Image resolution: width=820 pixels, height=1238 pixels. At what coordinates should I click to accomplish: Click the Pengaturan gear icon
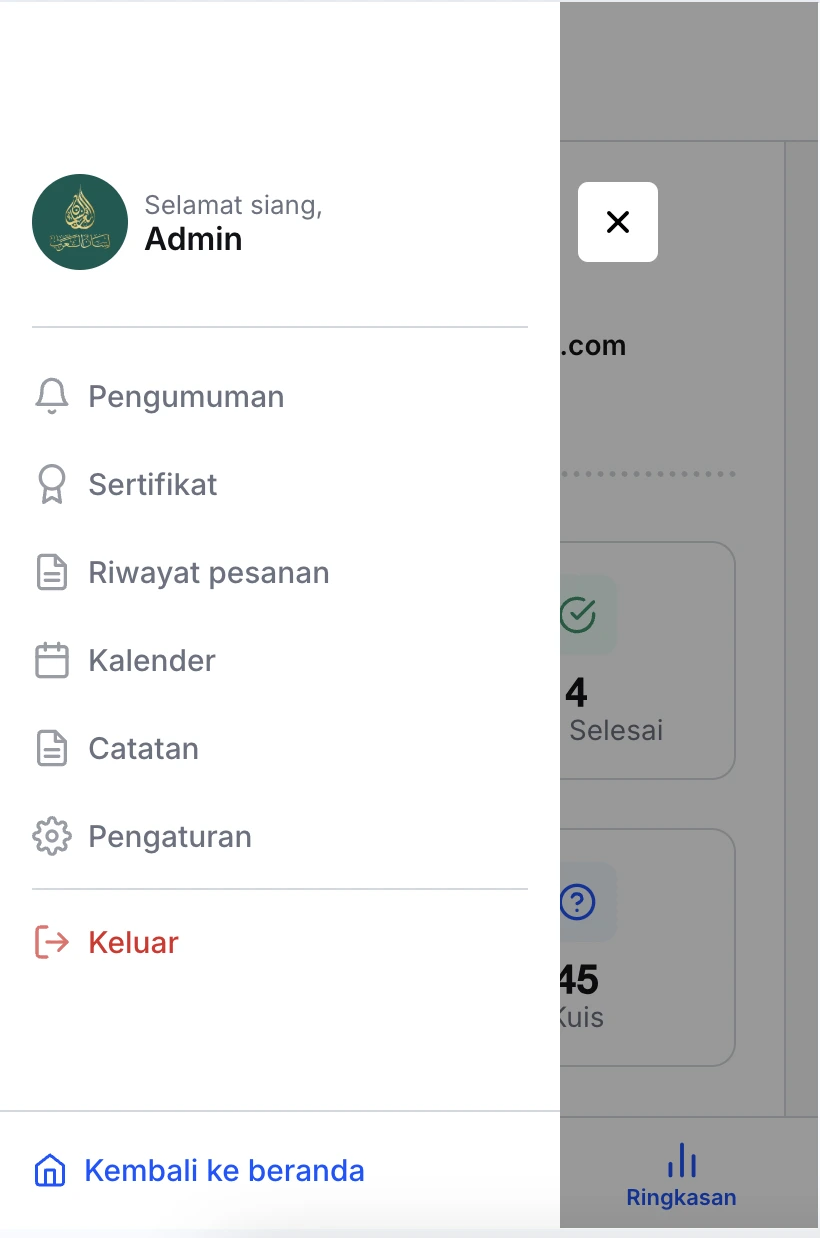coord(51,836)
